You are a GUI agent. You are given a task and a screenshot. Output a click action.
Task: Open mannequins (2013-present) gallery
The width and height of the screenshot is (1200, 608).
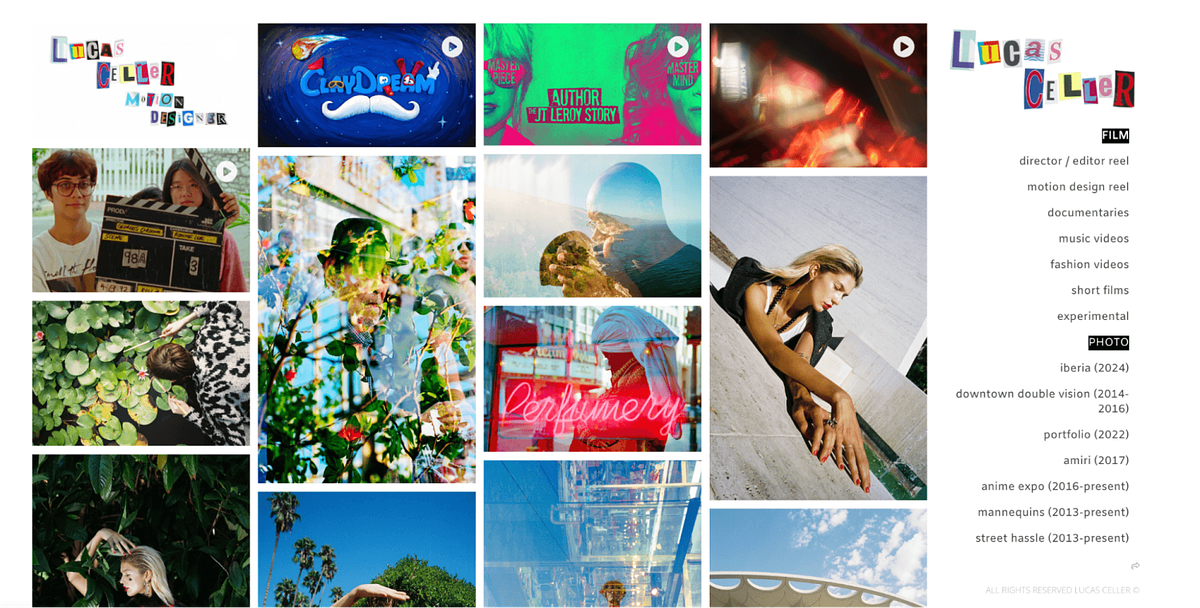tap(1053, 512)
